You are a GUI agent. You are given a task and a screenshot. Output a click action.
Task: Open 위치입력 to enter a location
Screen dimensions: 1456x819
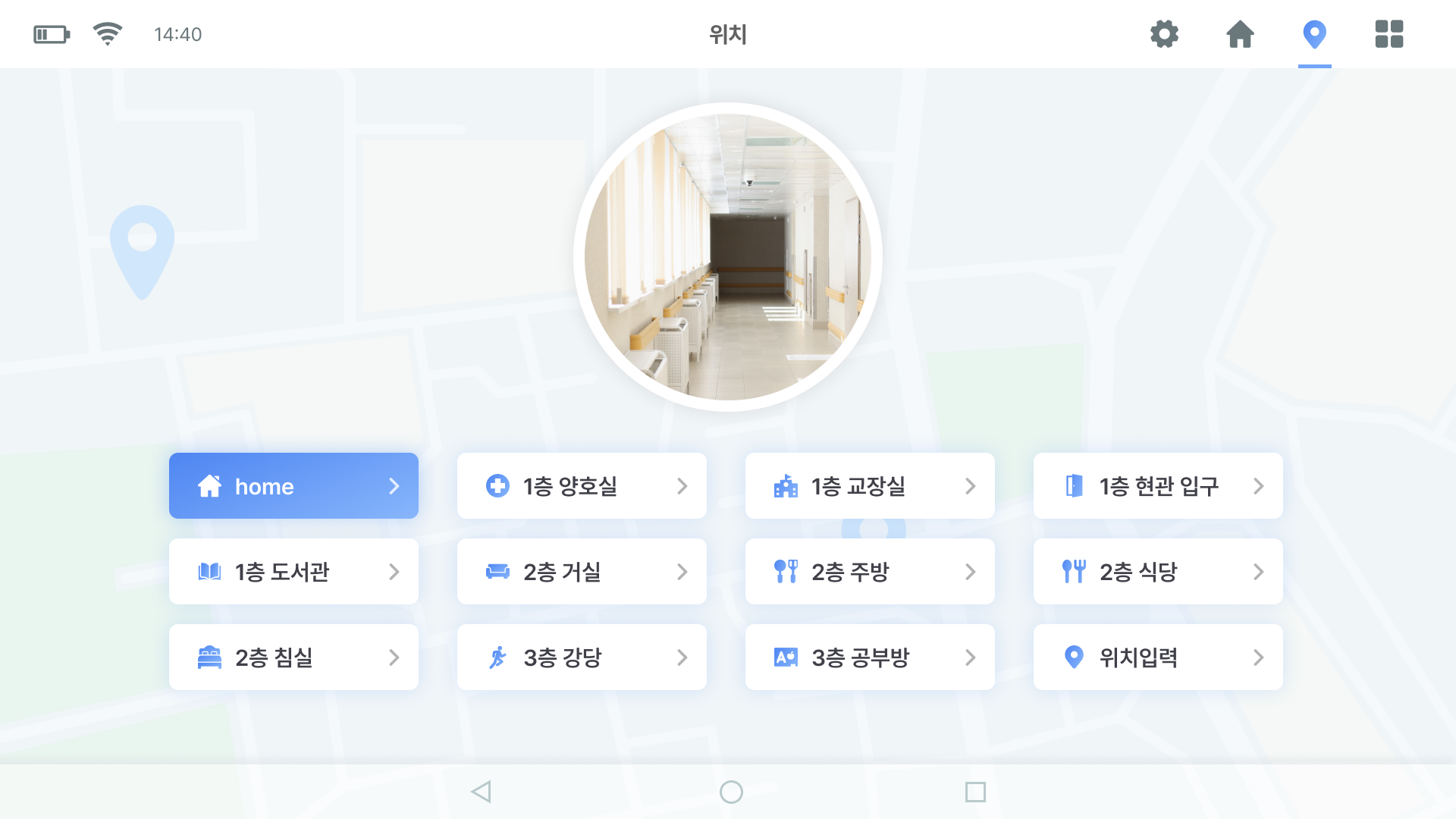point(1158,657)
